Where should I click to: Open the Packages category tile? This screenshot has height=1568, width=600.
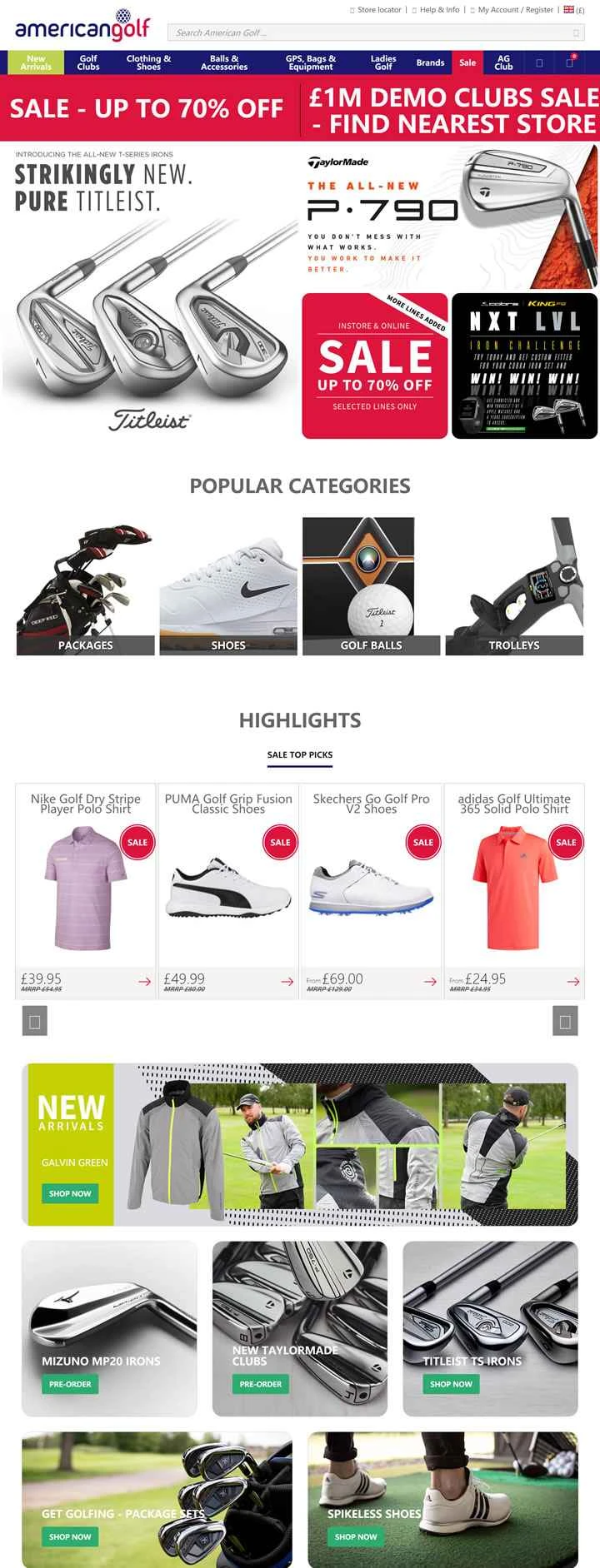85,586
